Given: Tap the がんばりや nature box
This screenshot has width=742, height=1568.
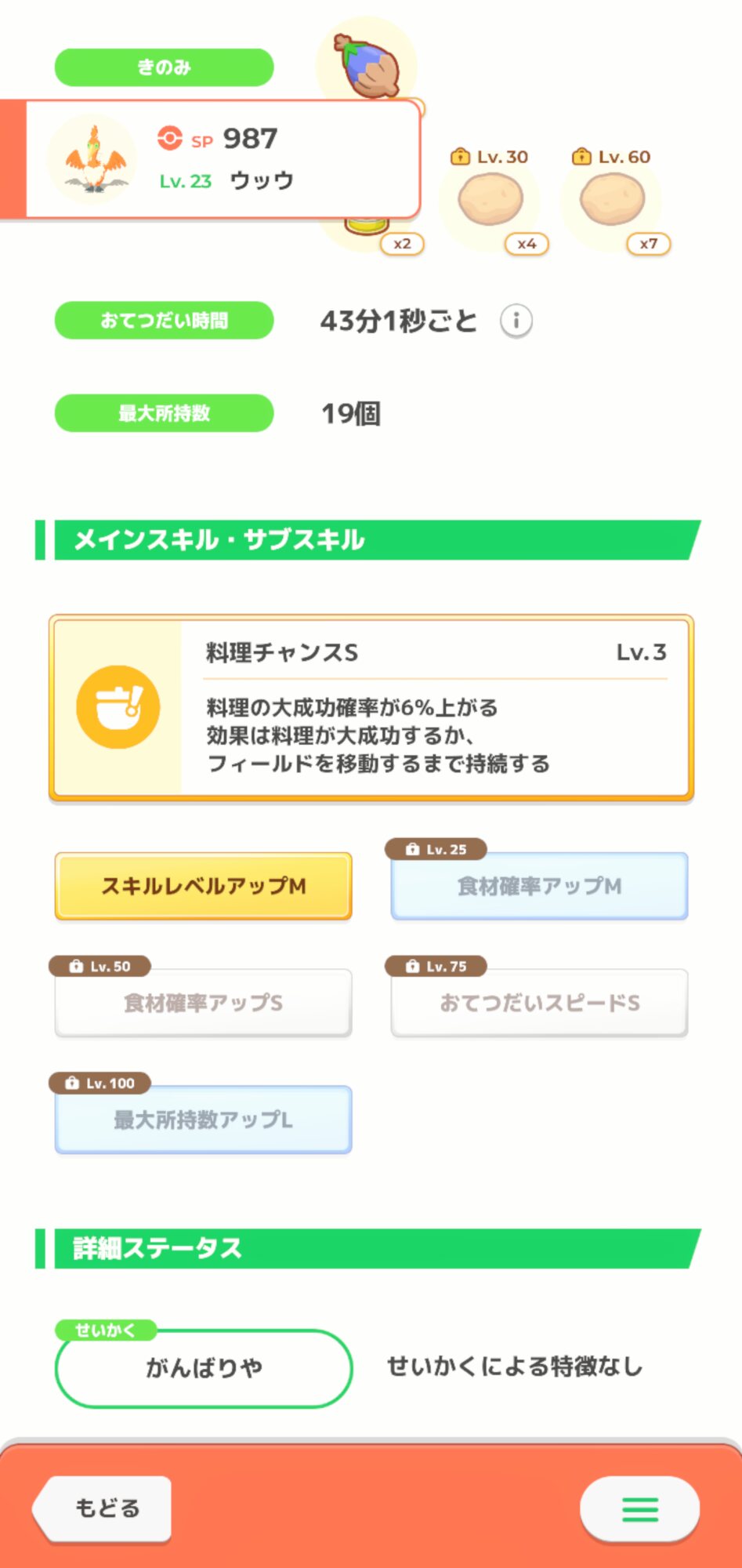Looking at the screenshot, I should (203, 1368).
